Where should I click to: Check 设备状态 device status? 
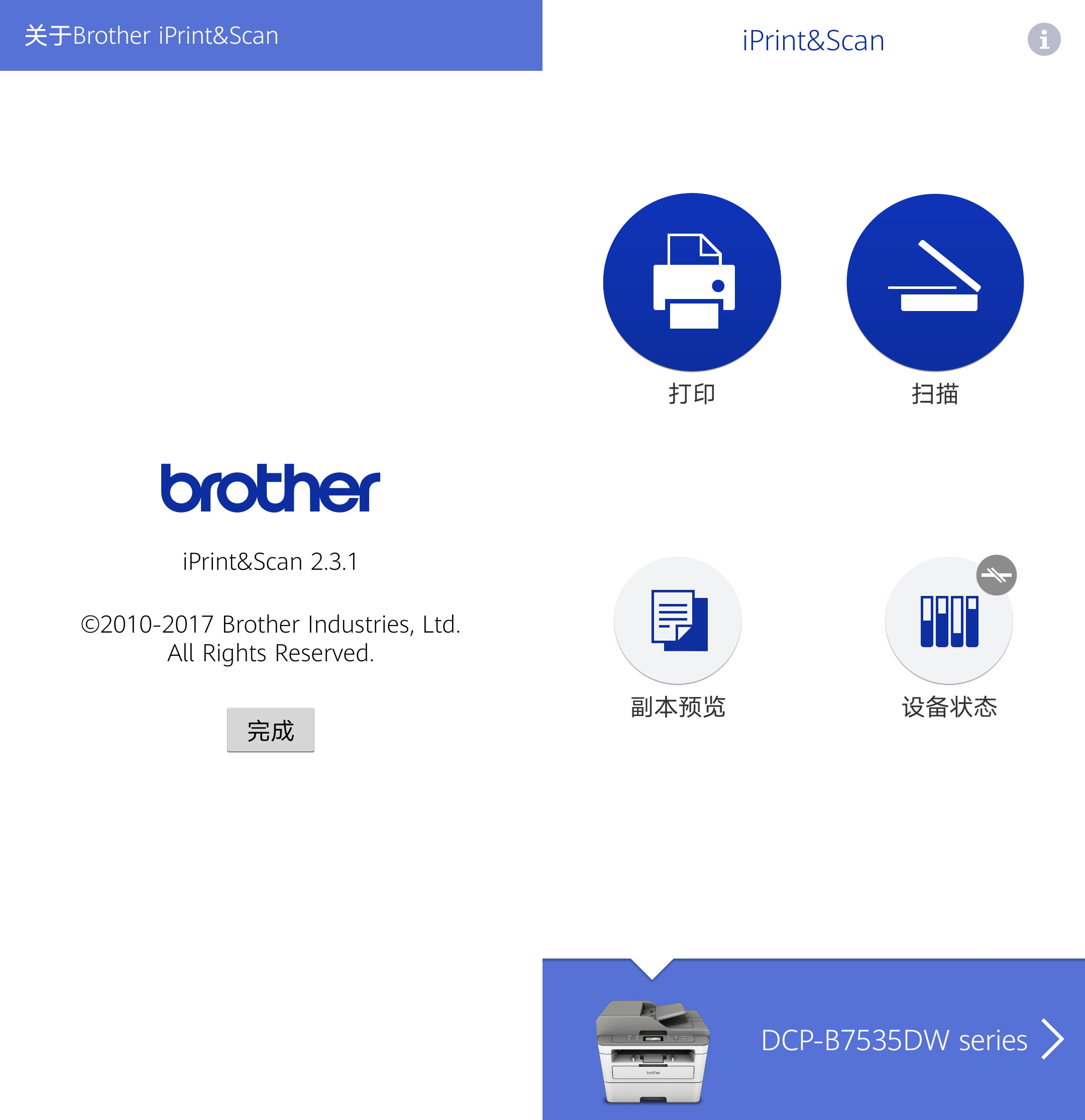pos(948,623)
